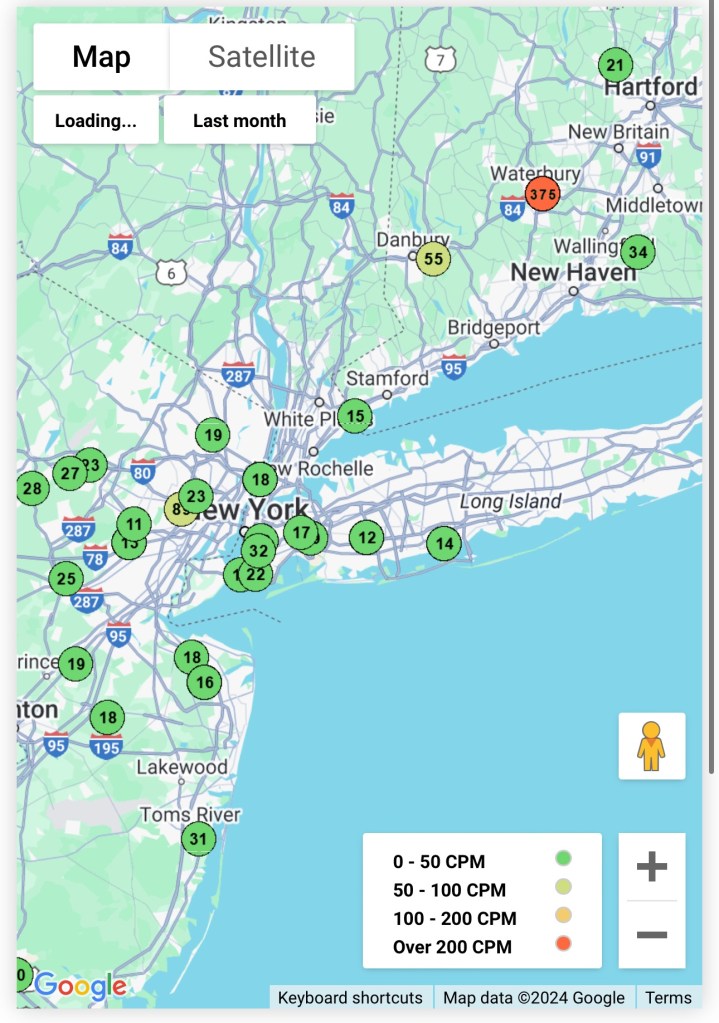Viewport: 719px width, 1023px height.
Task: Switch to Satellite view
Action: (261, 57)
